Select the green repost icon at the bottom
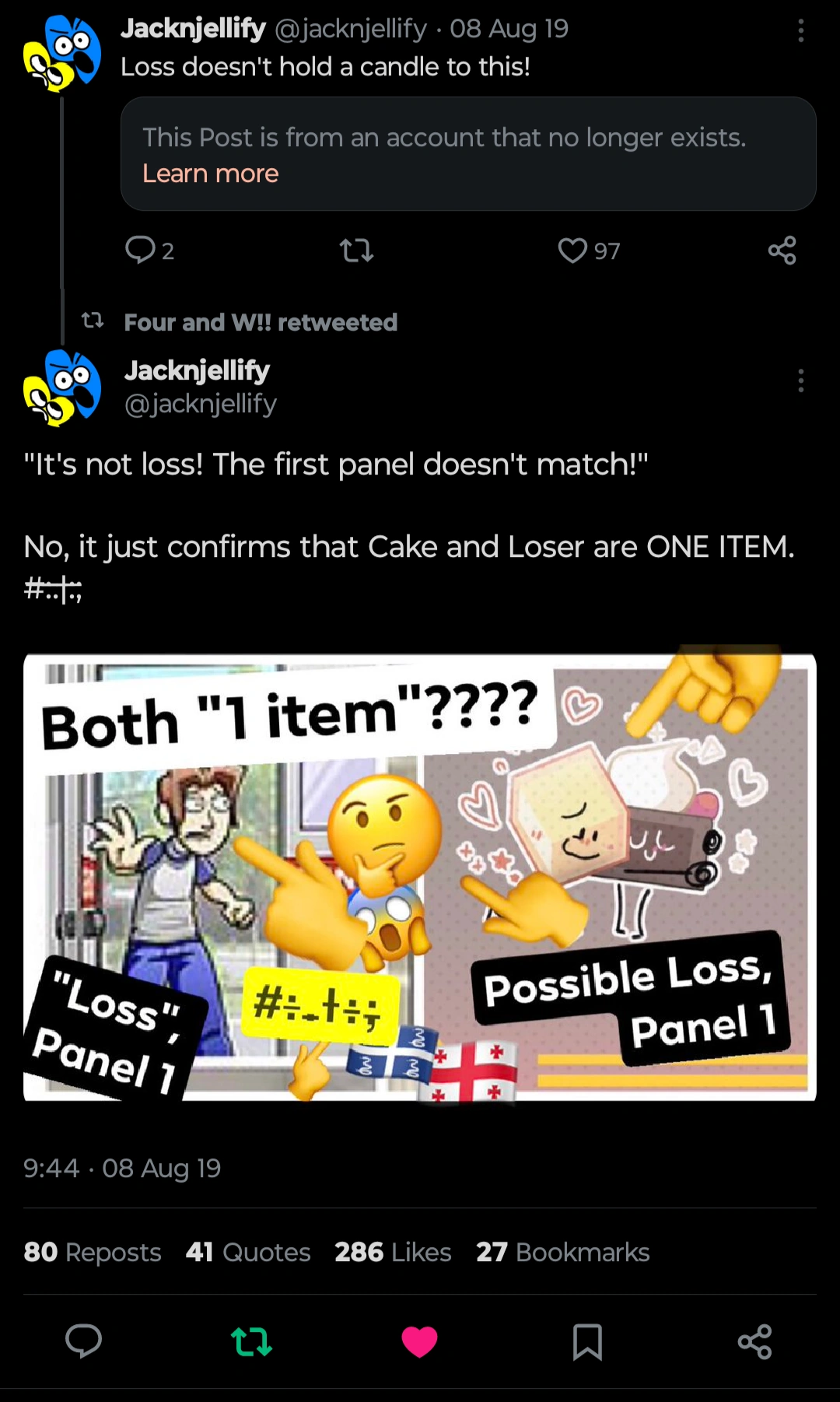This screenshot has height=1402, width=840. pyautogui.click(x=252, y=1341)
